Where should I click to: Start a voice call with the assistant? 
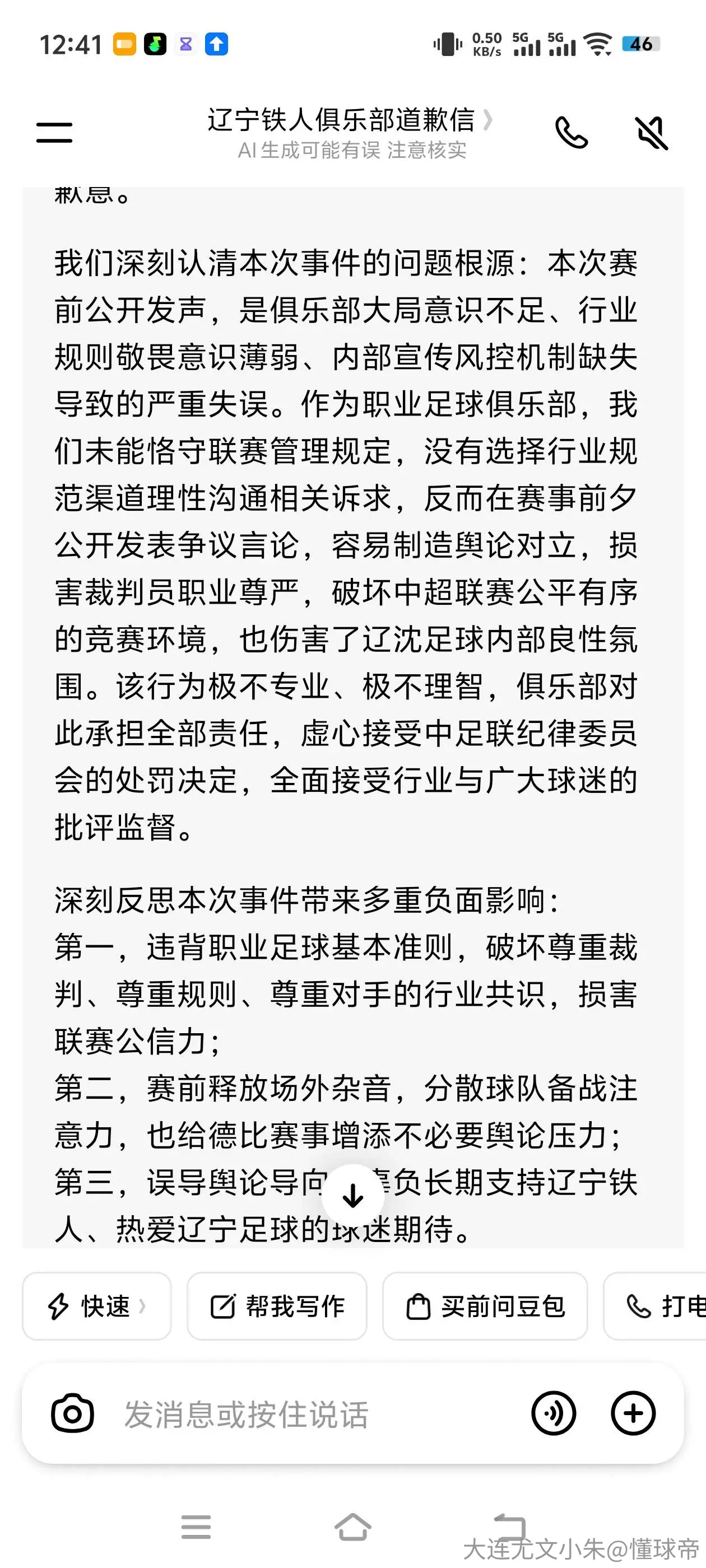pyautogui.click(x=572, y=133)
